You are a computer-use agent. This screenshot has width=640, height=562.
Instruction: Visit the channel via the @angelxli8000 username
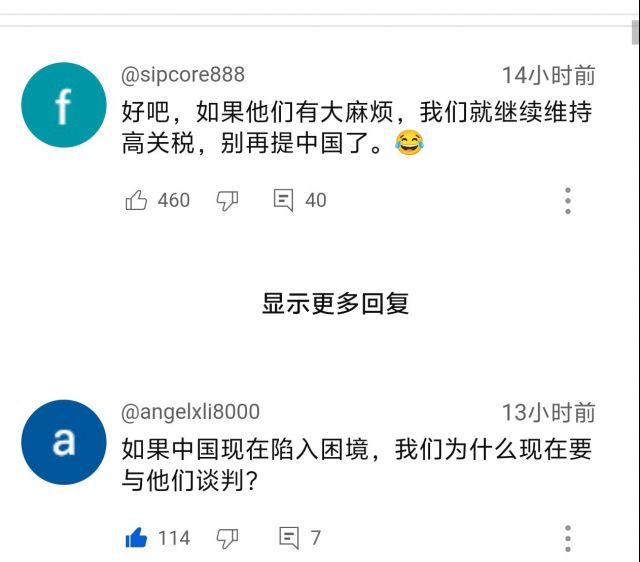coord(190,412)
